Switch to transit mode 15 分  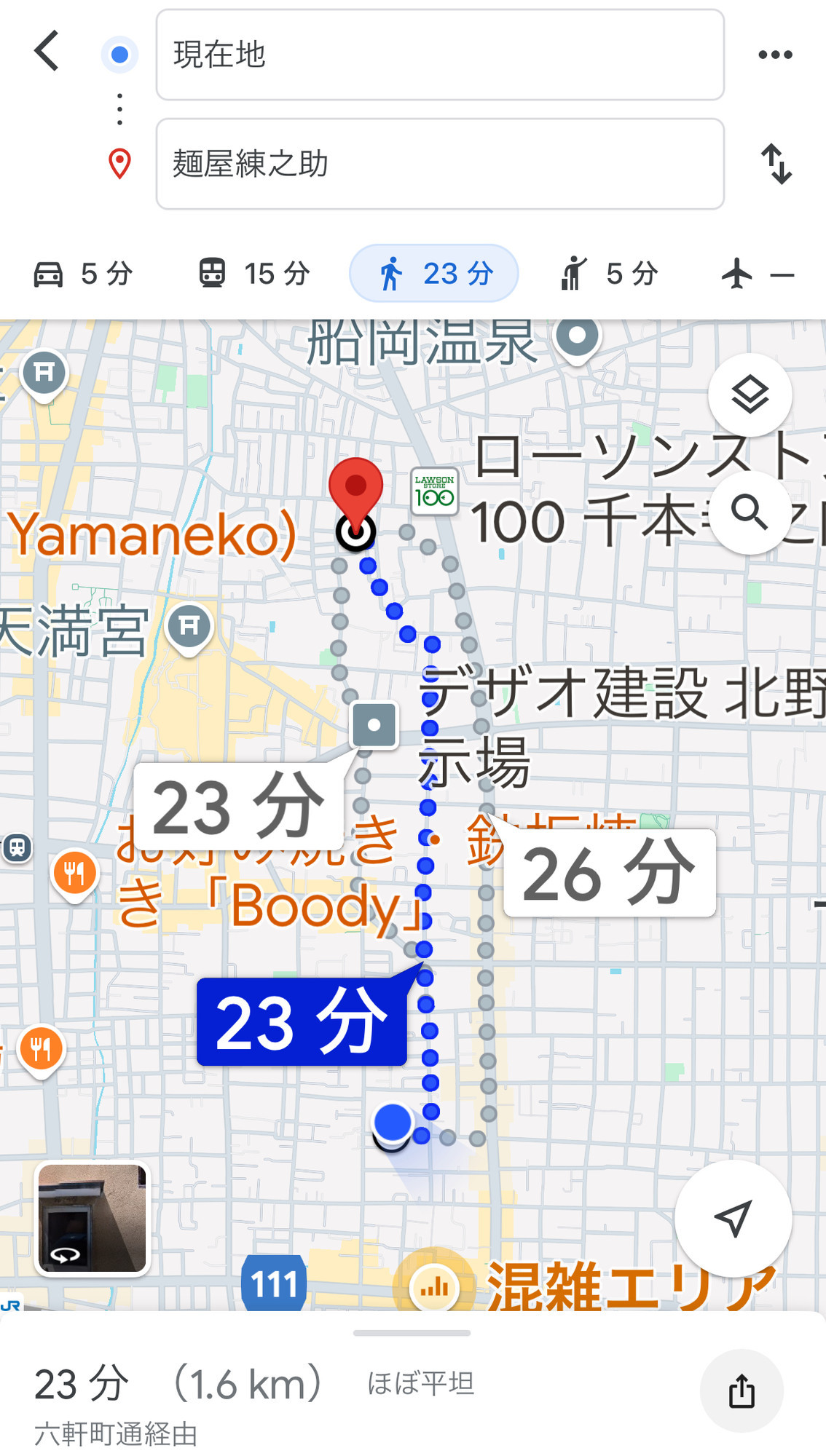coord(255,274)
